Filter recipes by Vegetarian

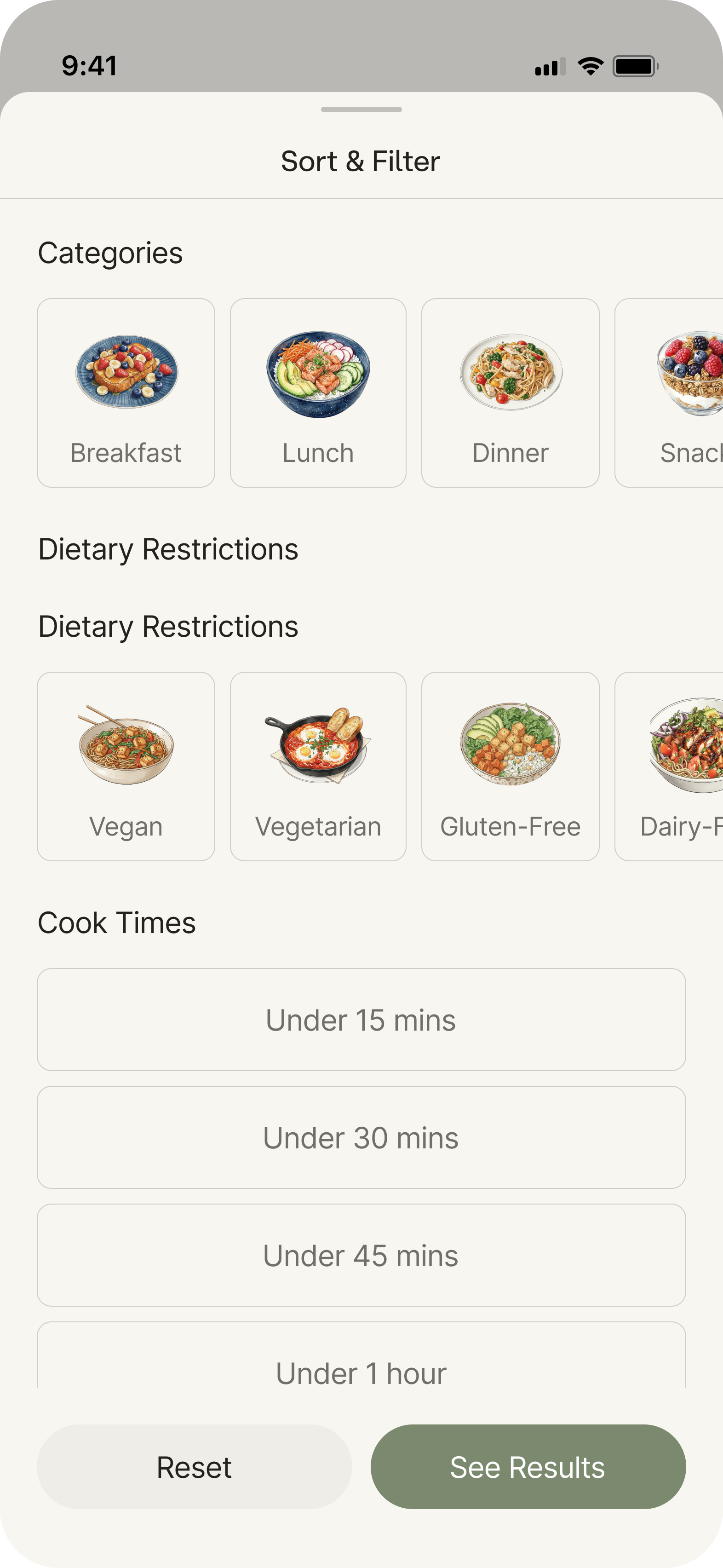pos(318,766)
